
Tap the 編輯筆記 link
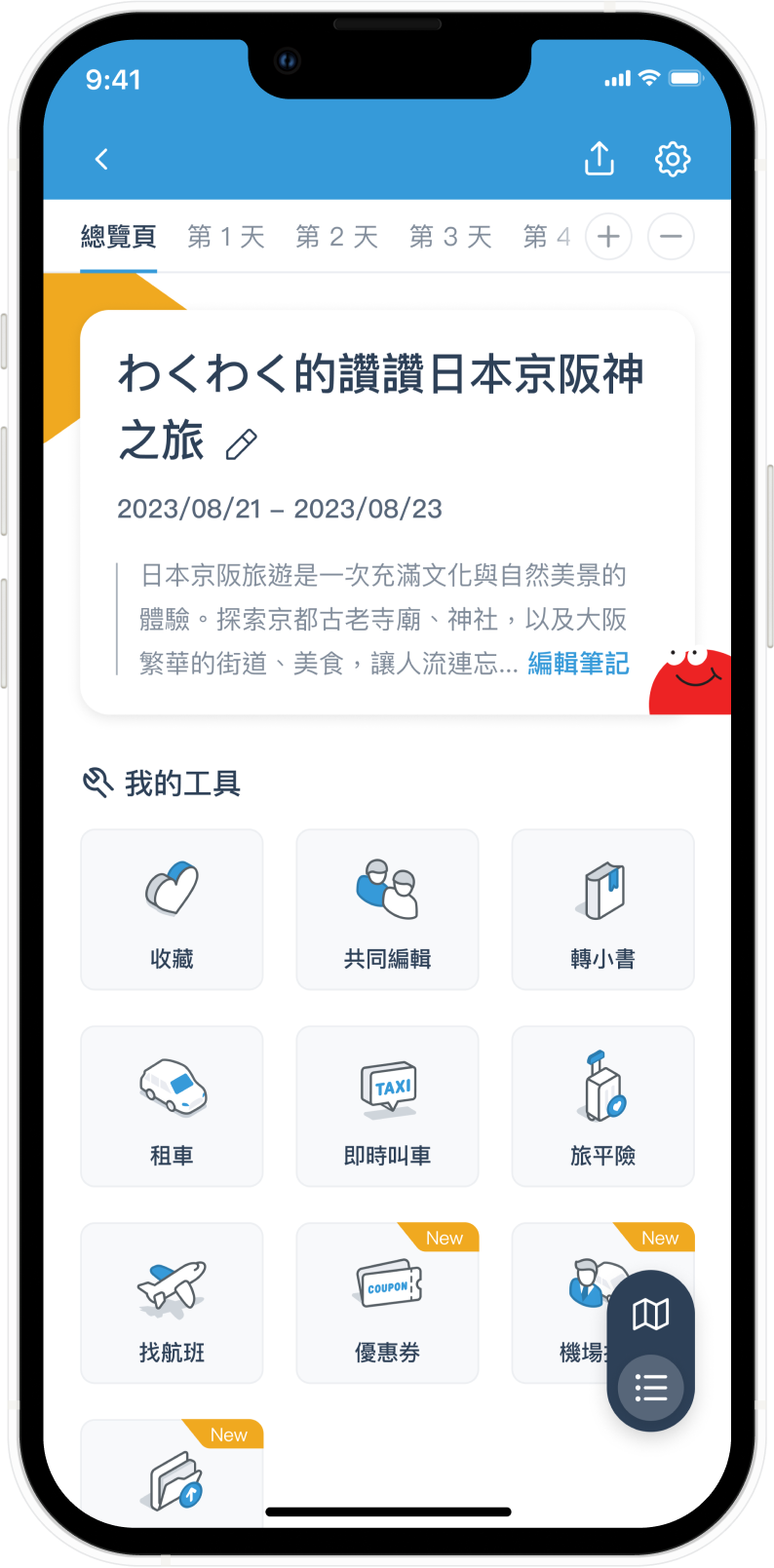coord(578,664)
